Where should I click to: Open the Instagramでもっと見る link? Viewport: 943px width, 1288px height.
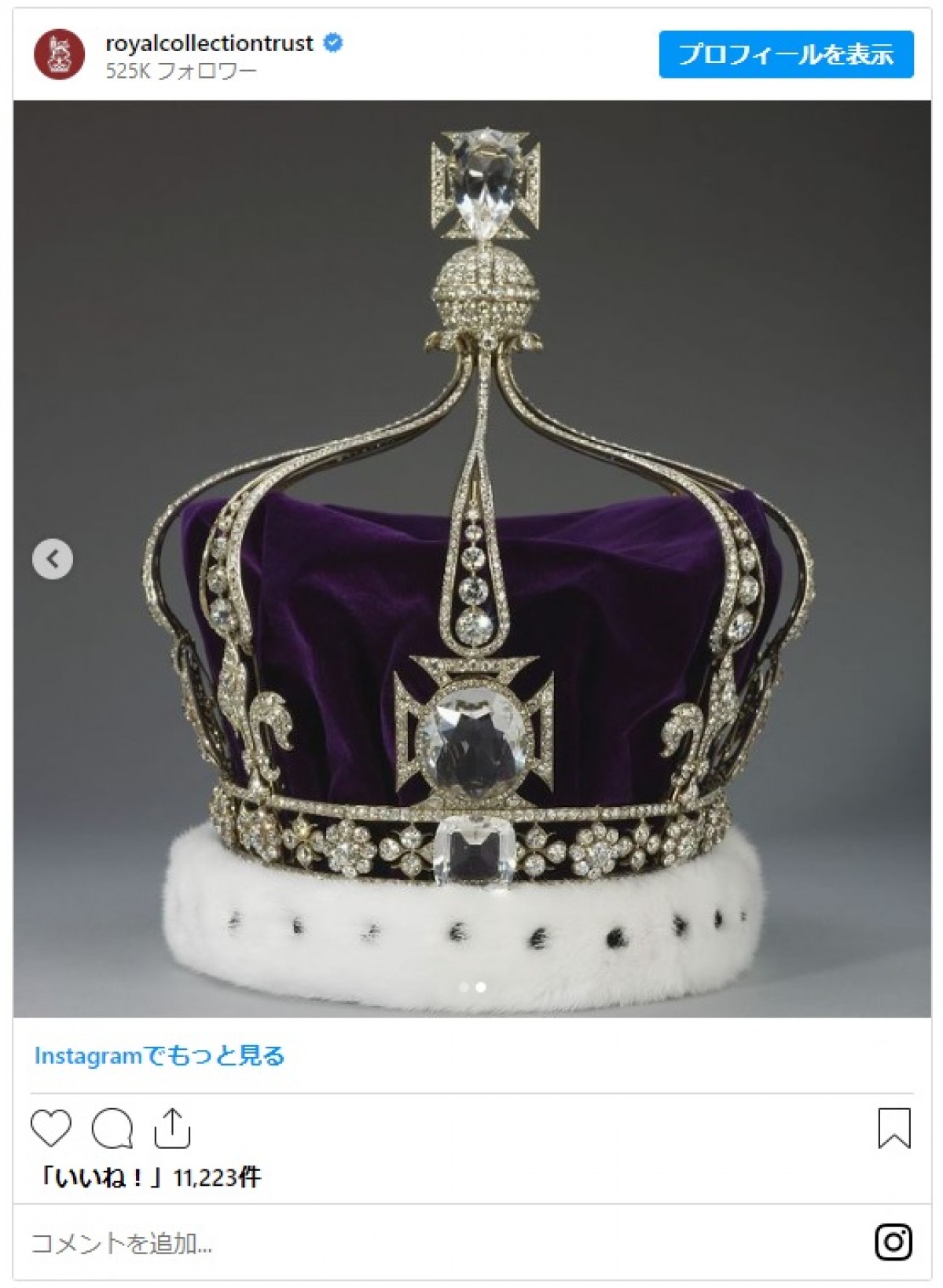159,1055
